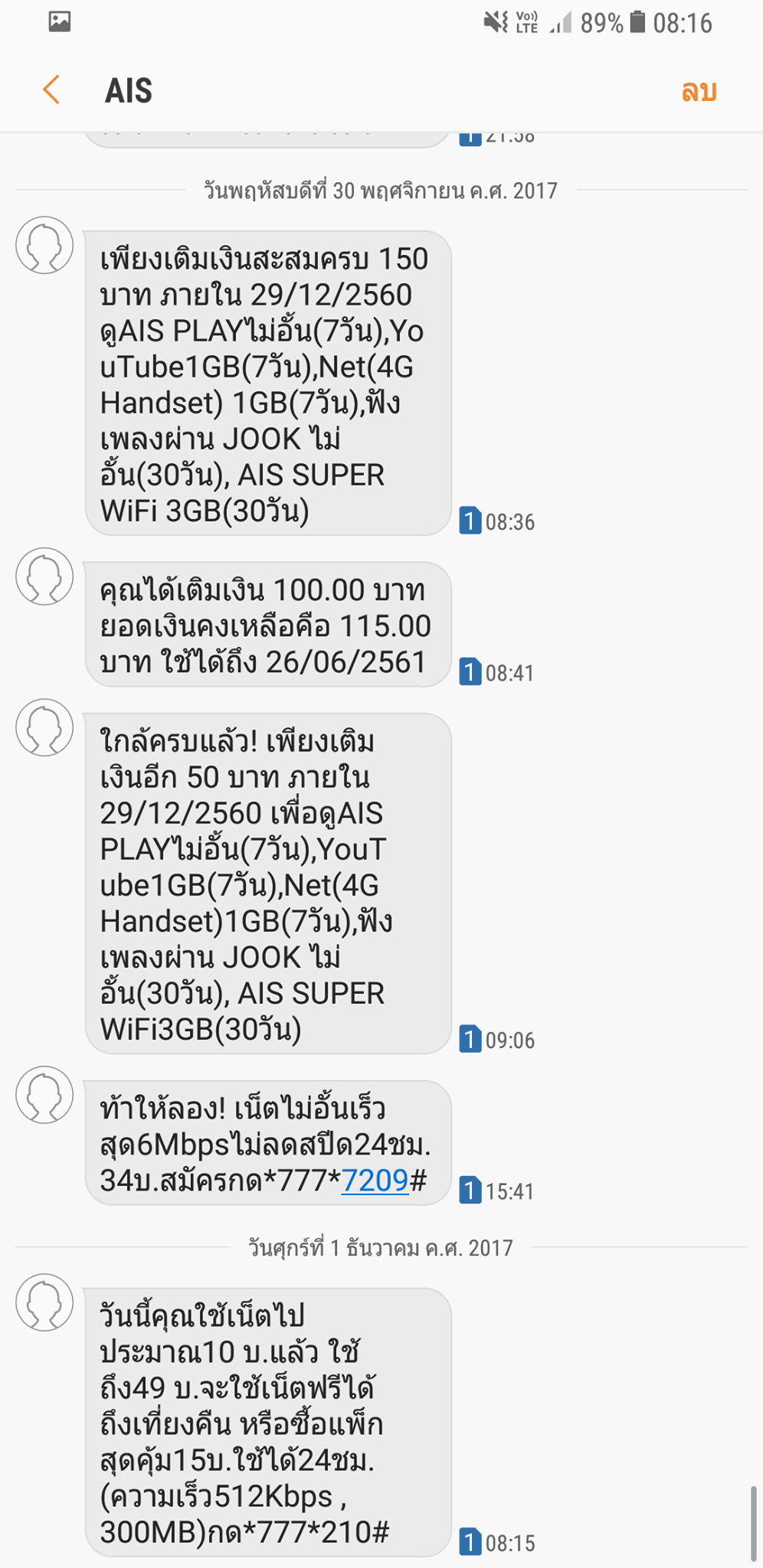Tap sender avatar beside the 6Mbps message
The height and width of the screenshot is (1568, 763).
[44, 1094]
